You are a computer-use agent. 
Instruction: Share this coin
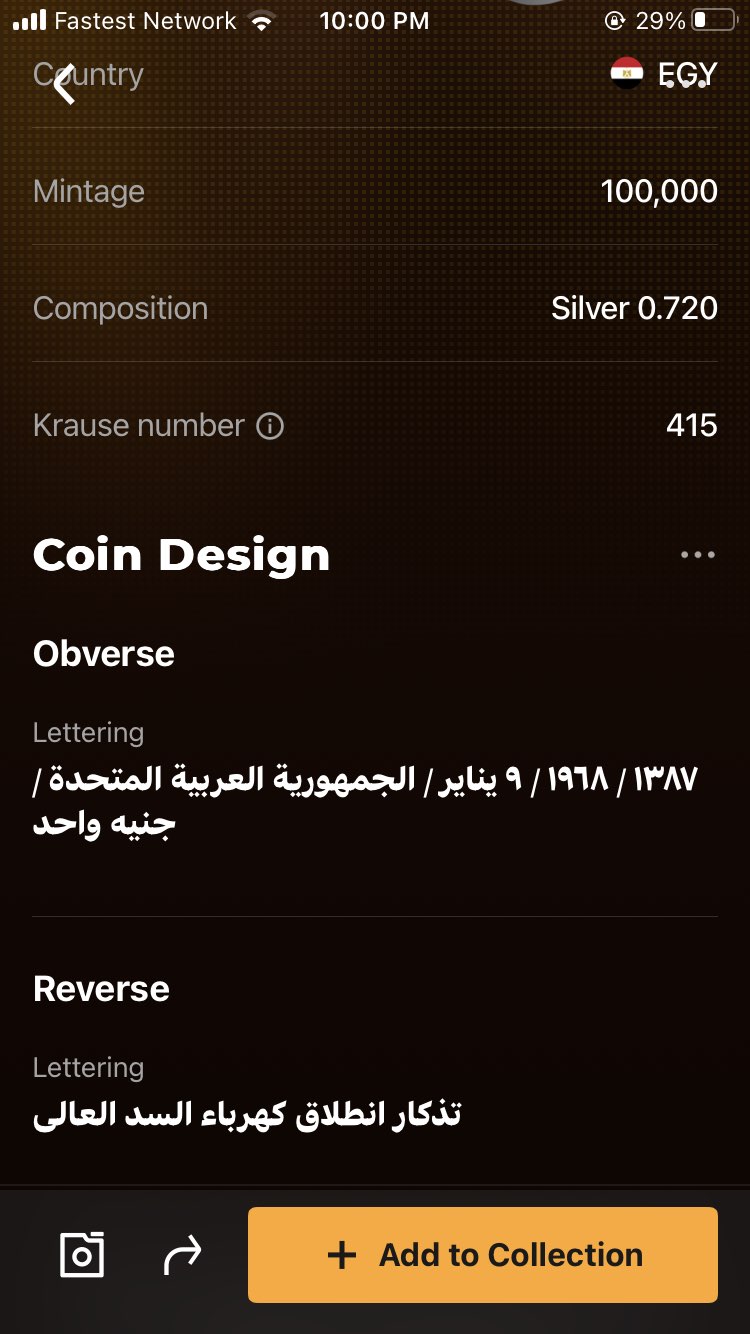(182, 1255)
